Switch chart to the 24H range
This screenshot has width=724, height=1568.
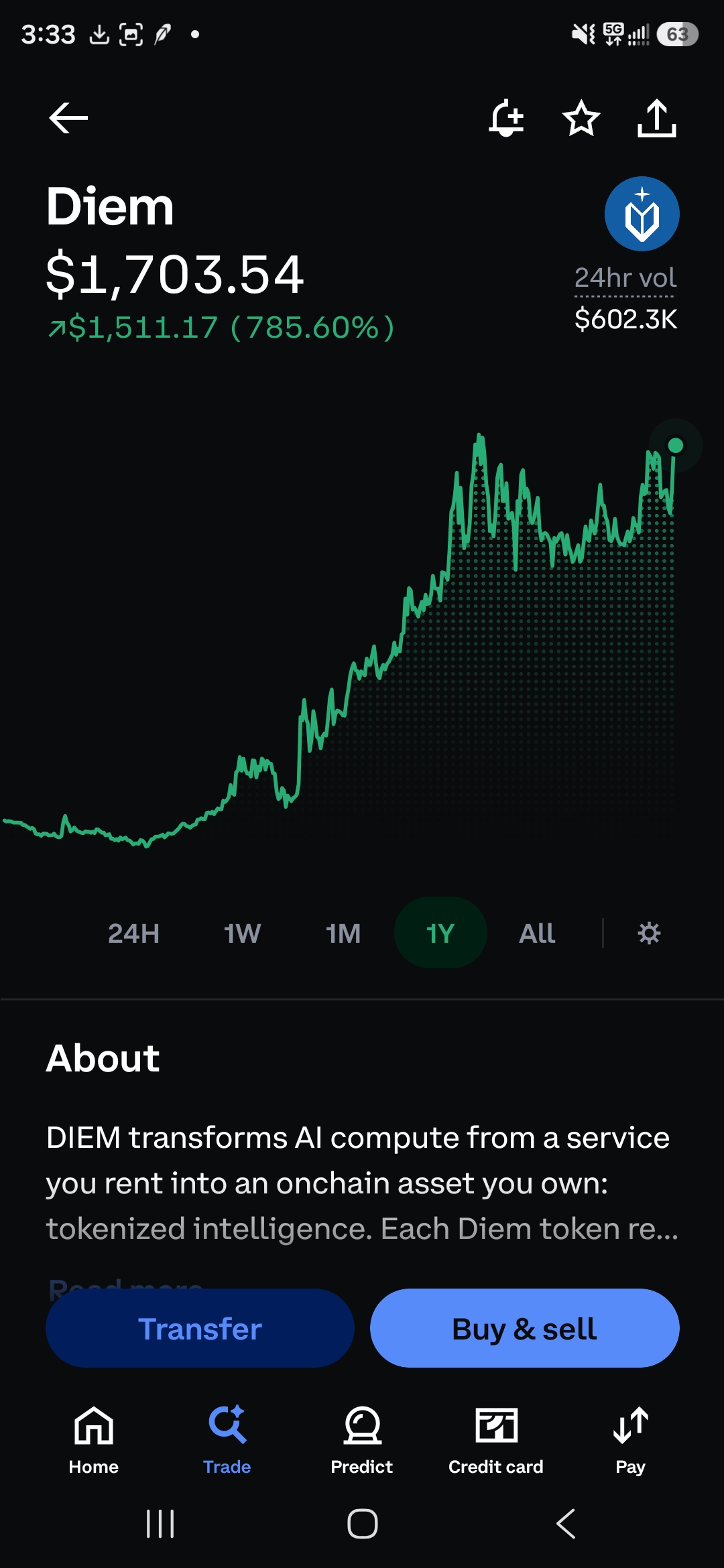click(134, 933)
